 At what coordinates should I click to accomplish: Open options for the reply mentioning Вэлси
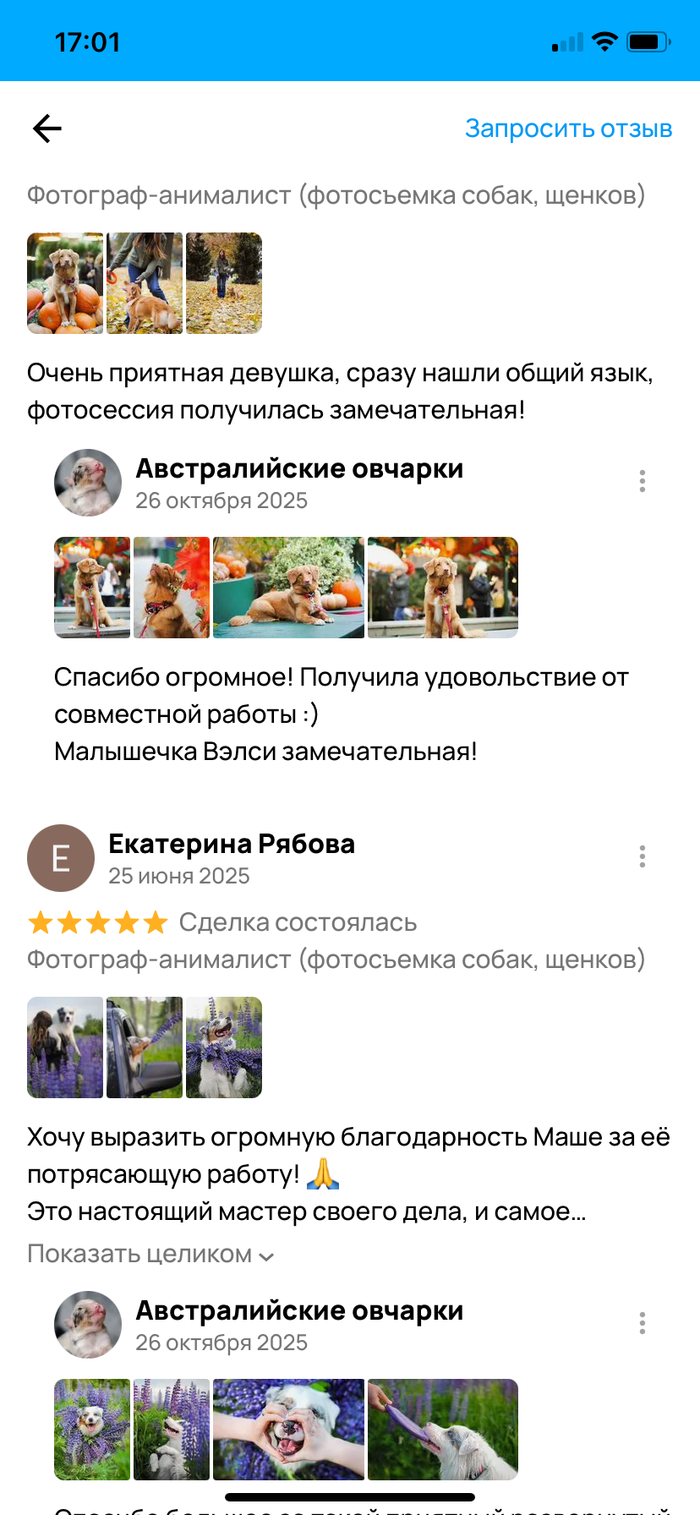(642, 482)
